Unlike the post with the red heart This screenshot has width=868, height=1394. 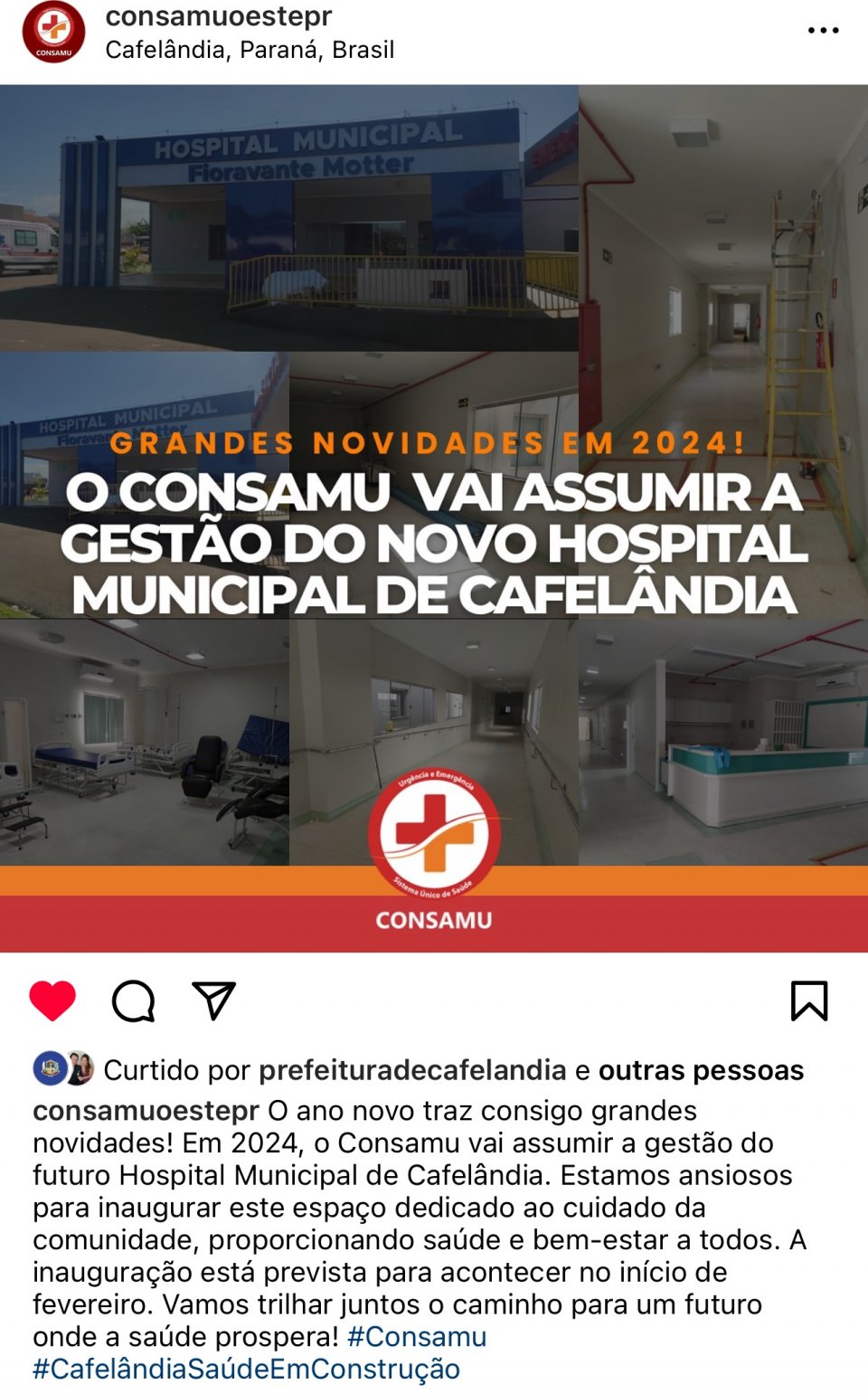[52, 1000]
